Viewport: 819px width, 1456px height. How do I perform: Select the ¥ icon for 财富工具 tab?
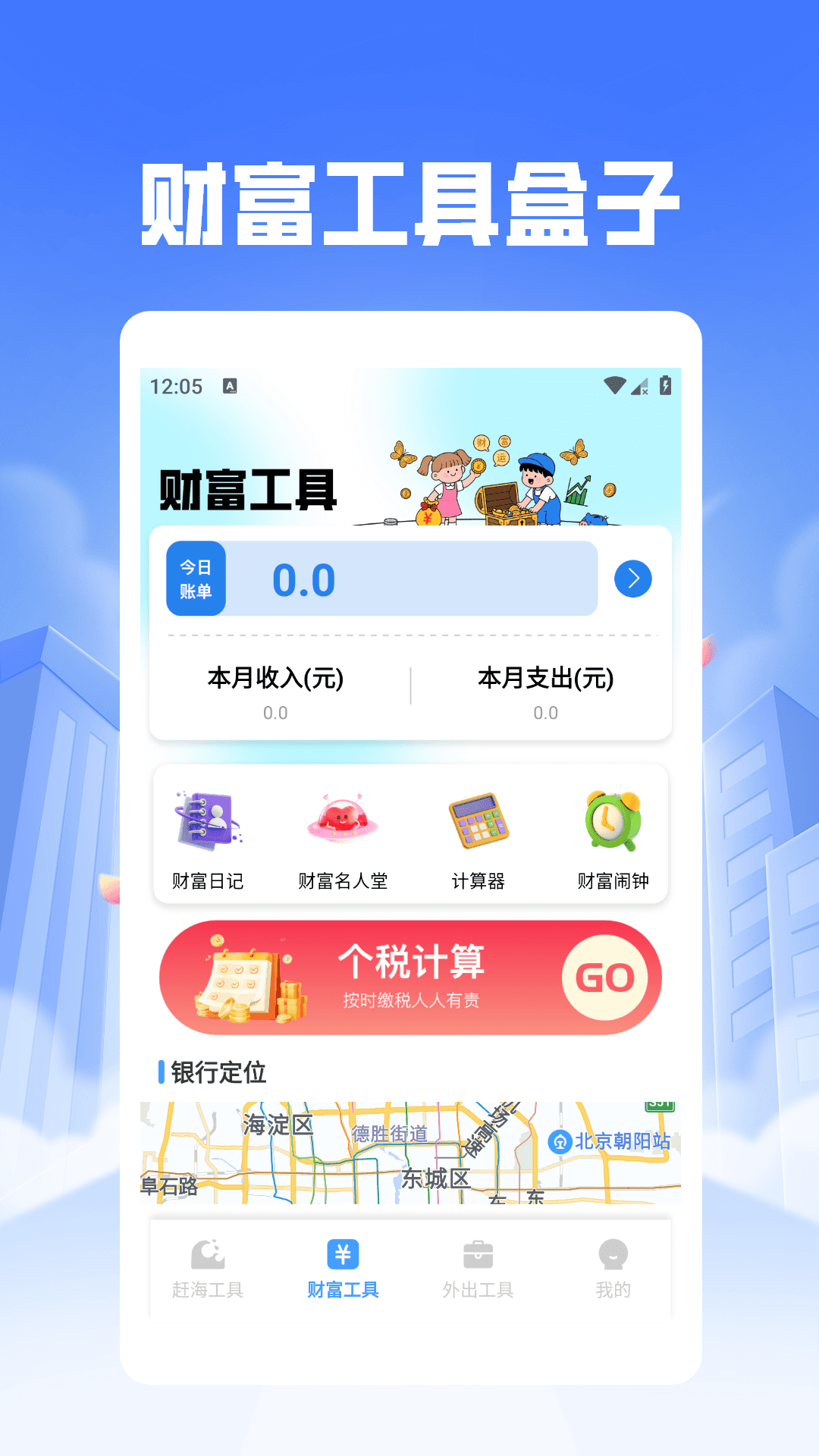point(343,1253)
